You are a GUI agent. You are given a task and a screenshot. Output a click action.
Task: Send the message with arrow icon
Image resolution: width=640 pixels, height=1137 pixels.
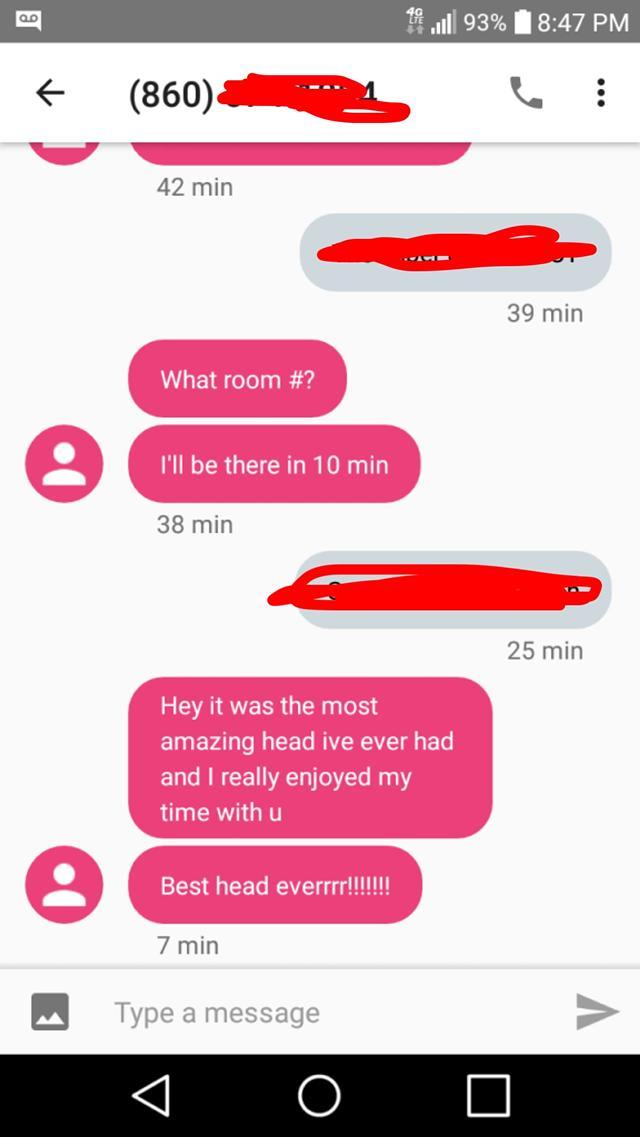coord(597,1011)
